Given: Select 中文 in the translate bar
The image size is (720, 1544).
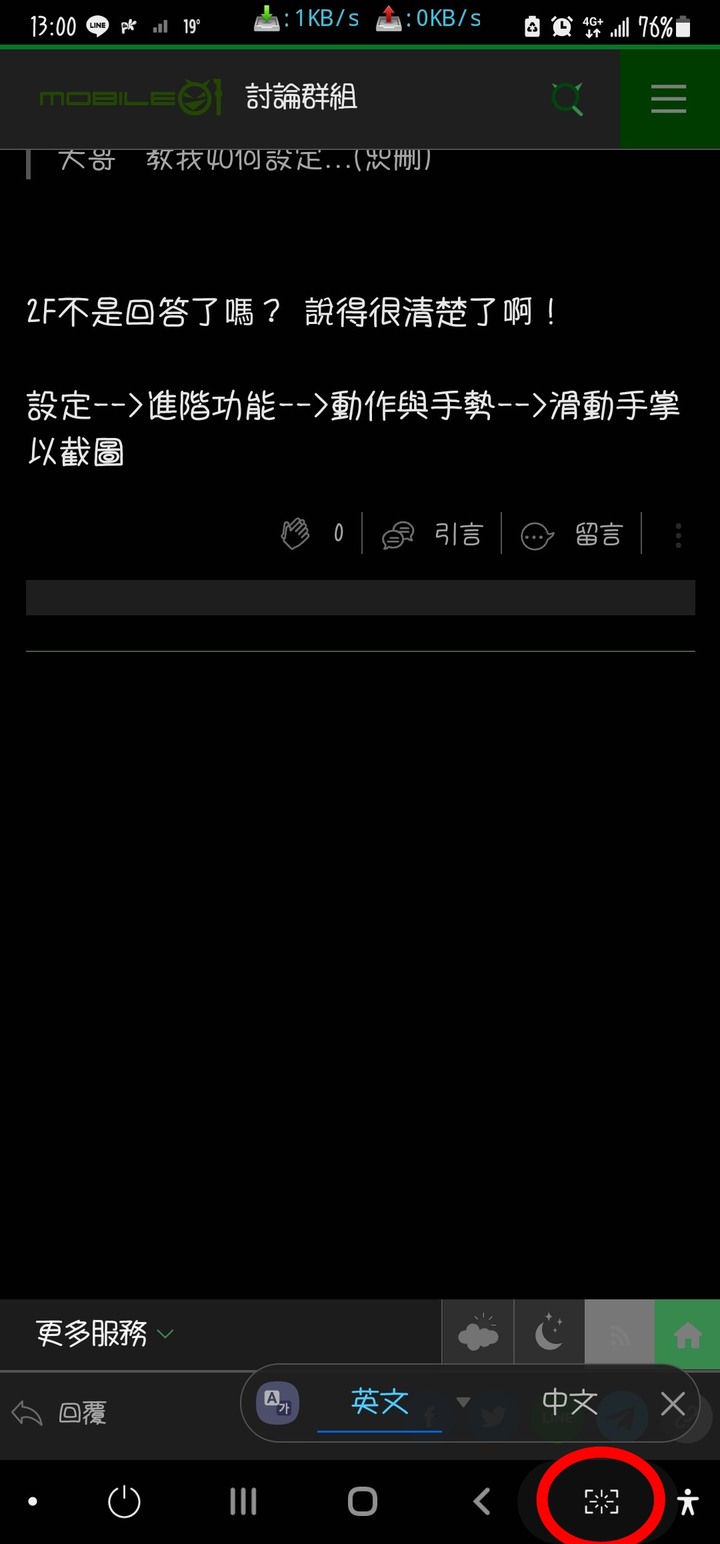Looking at the screenshot, I should 569,1402.
